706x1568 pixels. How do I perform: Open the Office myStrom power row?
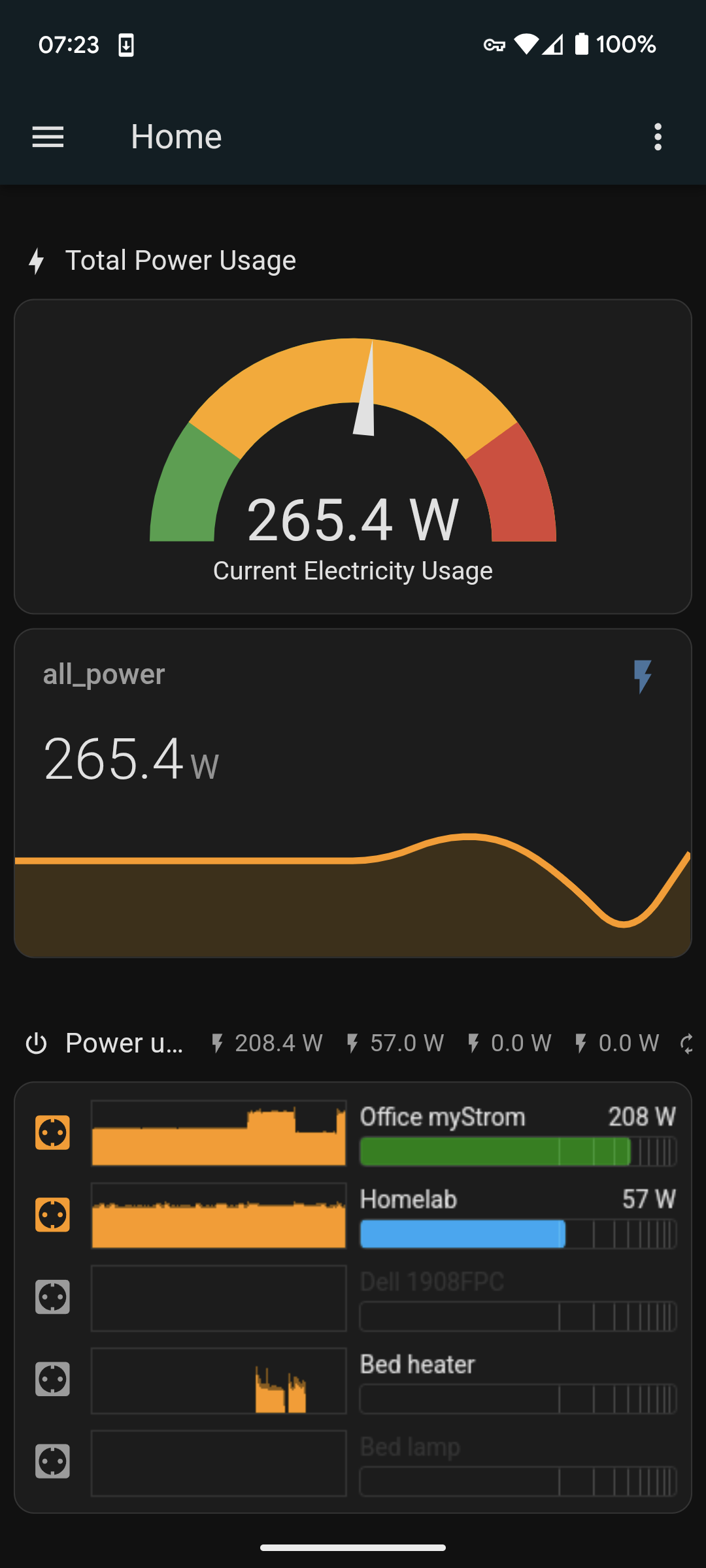(x=516, y=1134)
